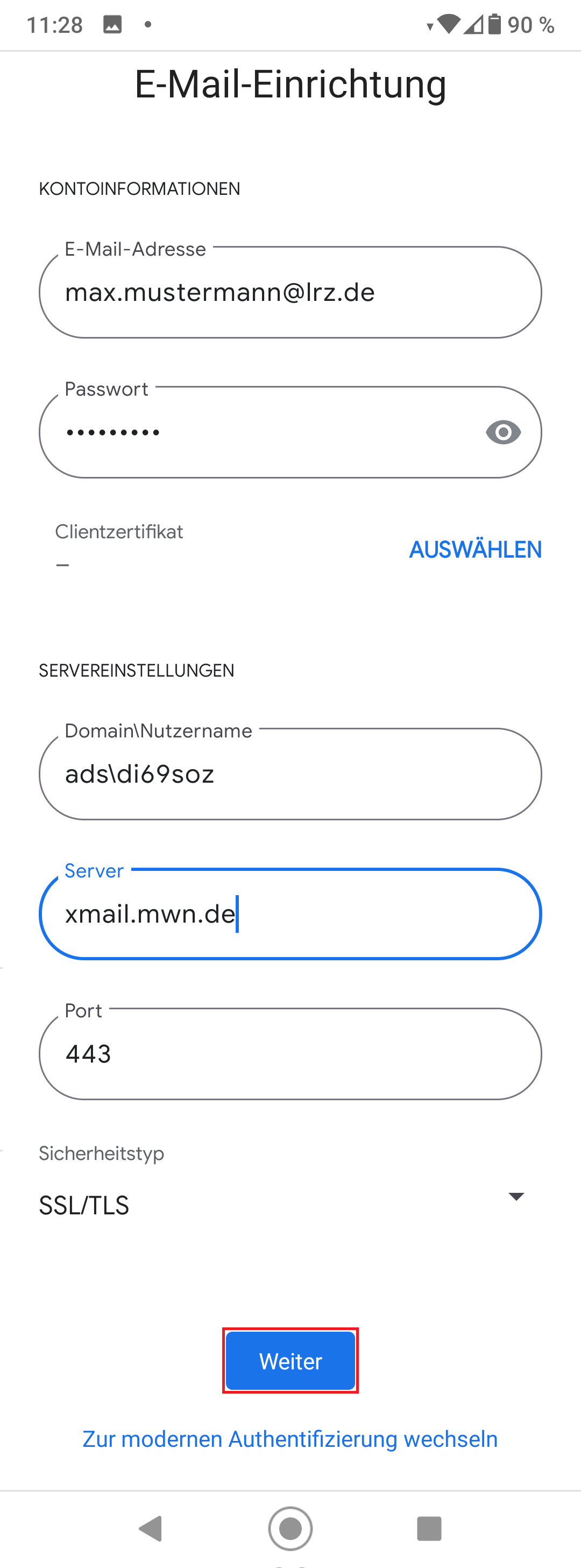Show the password with the eye icon
581x1568 pixels.
(x=503, y=433)
